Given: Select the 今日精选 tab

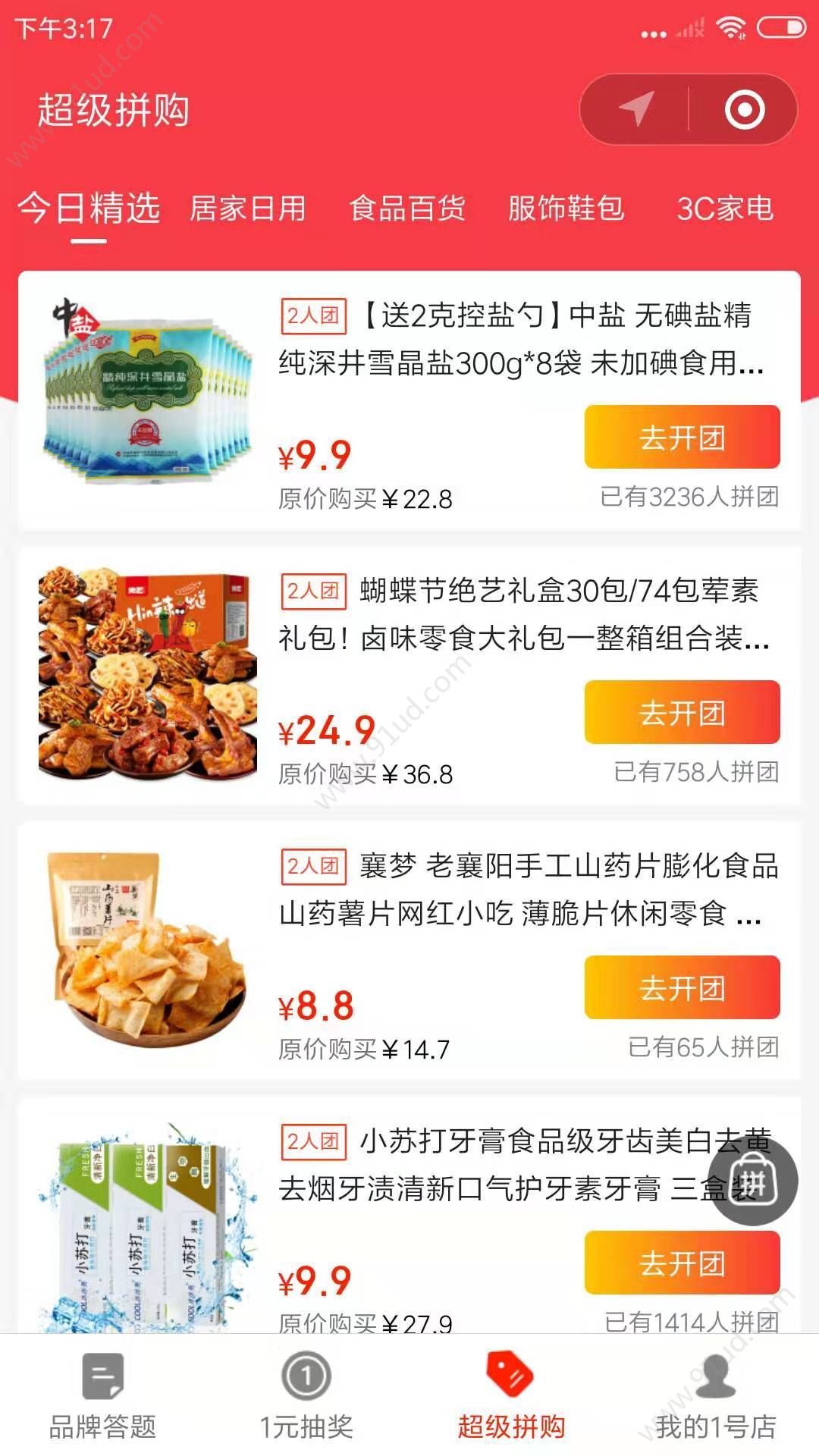Looking at the screenshot, I should point(89,209).
